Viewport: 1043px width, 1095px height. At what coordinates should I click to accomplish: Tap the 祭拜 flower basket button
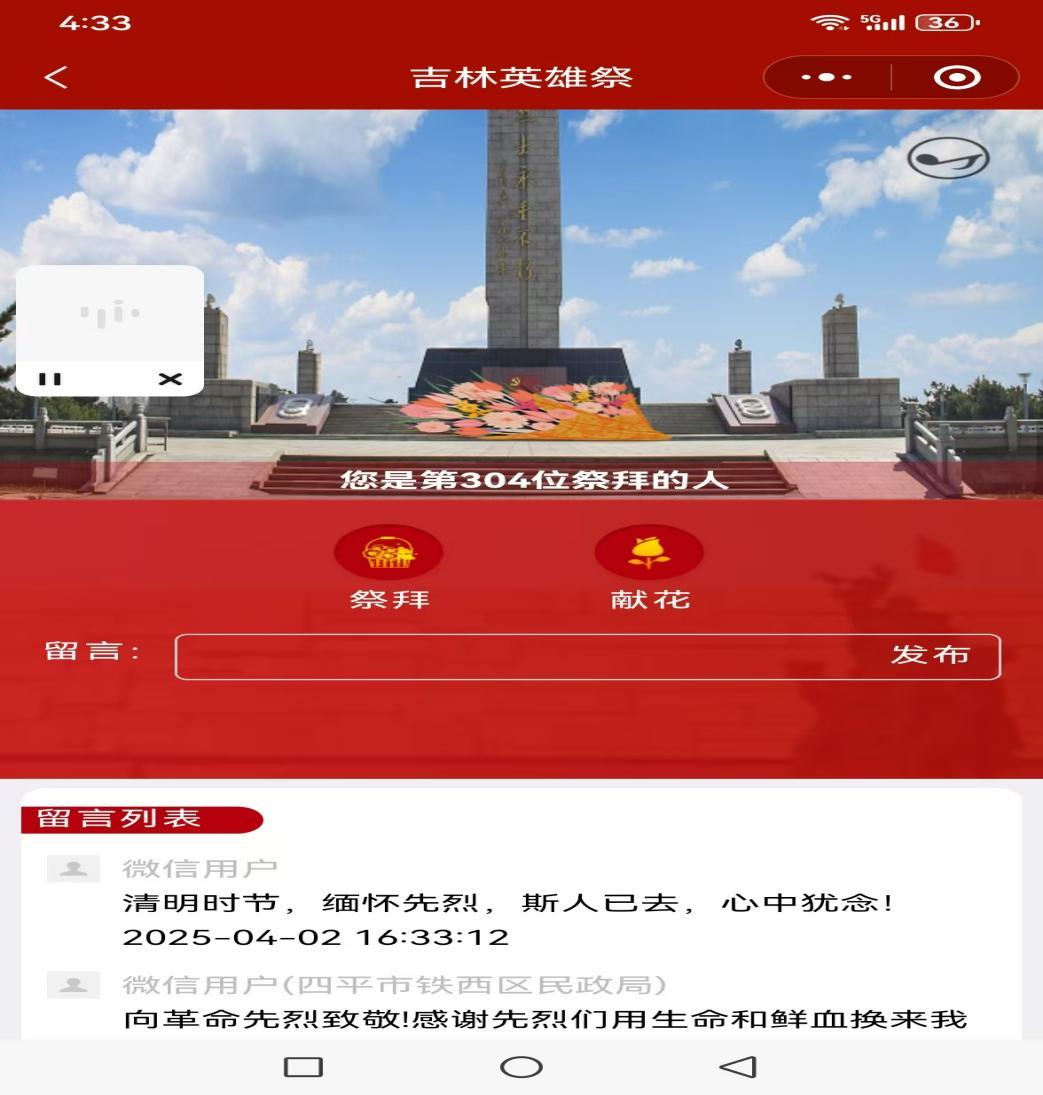pyautogui.click(x=388, y=552)
